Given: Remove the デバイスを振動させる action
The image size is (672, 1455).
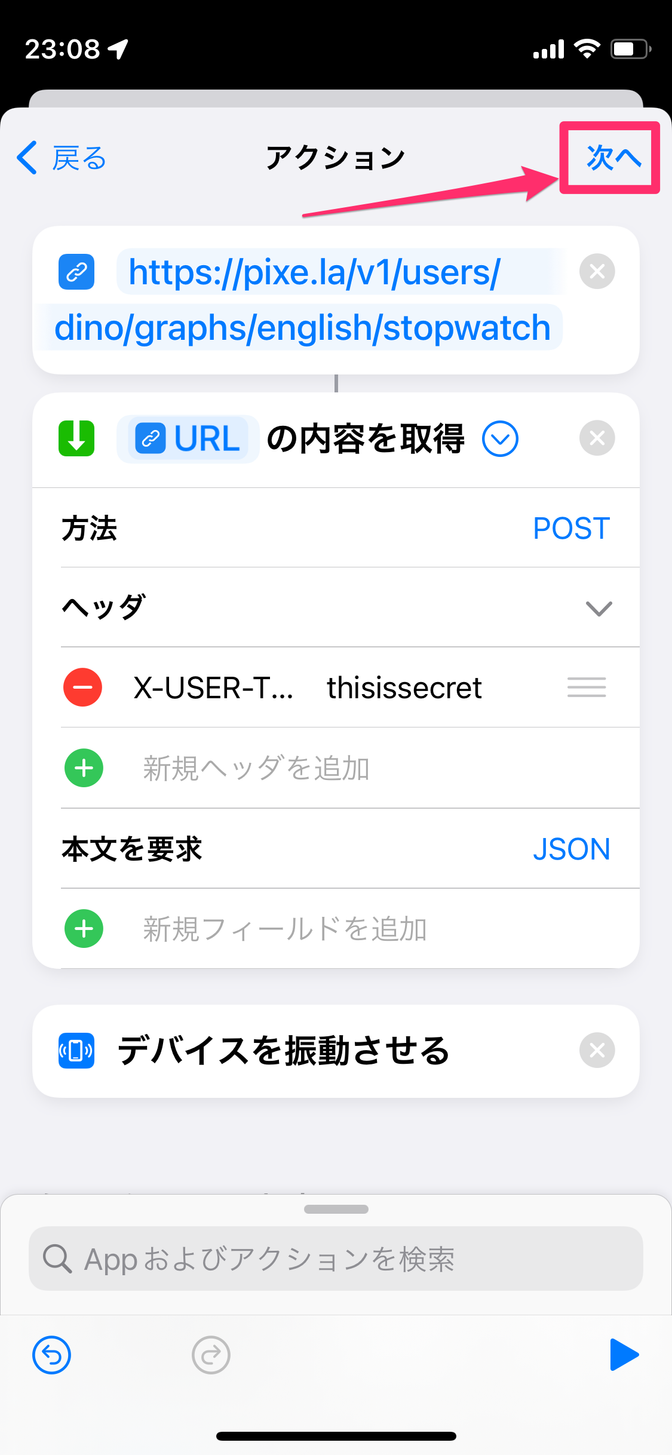Looking at the screenshot, I should 597,1051.
